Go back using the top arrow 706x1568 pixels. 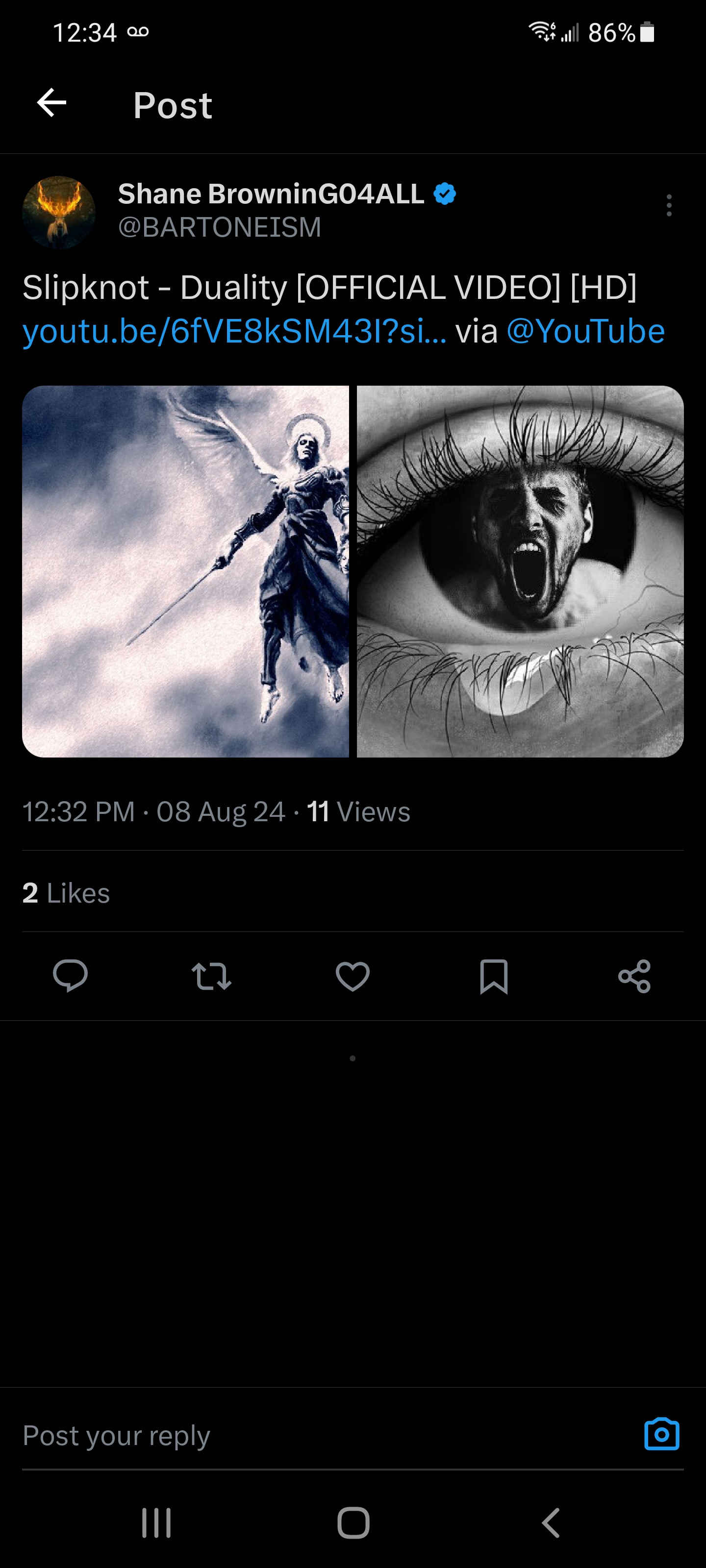tap(52, 103)
